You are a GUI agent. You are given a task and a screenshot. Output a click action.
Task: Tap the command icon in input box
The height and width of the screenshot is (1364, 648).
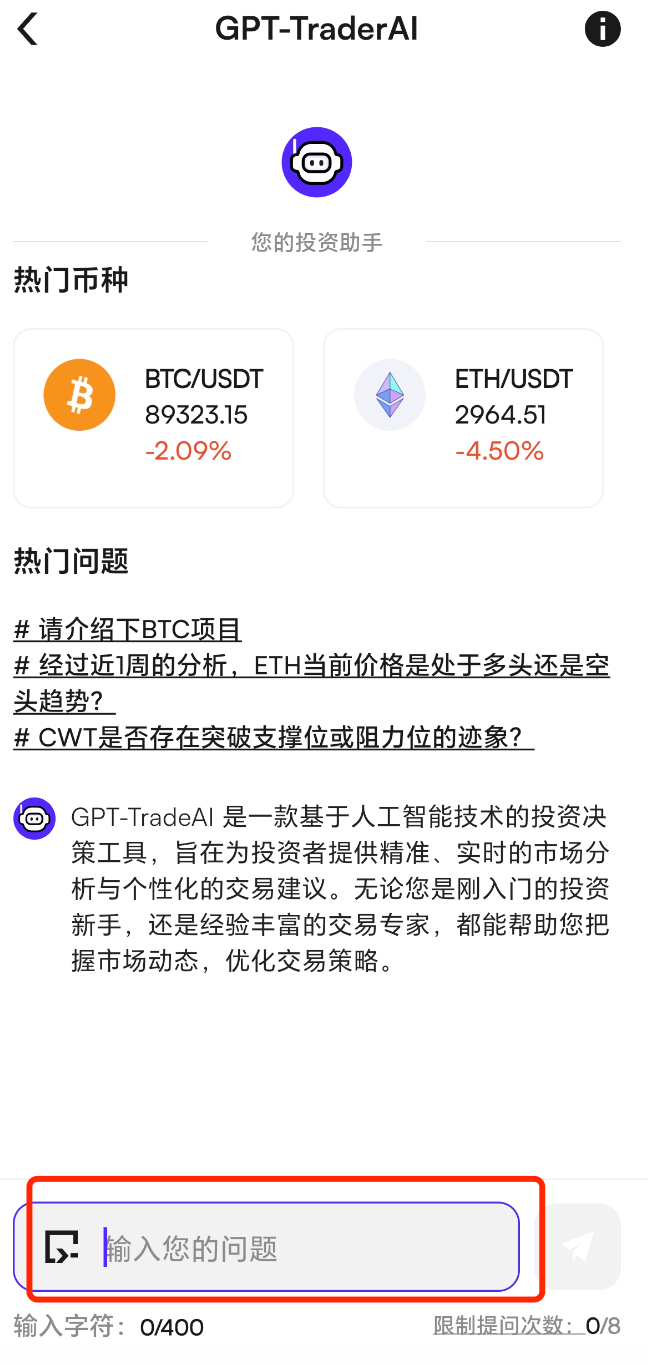(62, 1247)
